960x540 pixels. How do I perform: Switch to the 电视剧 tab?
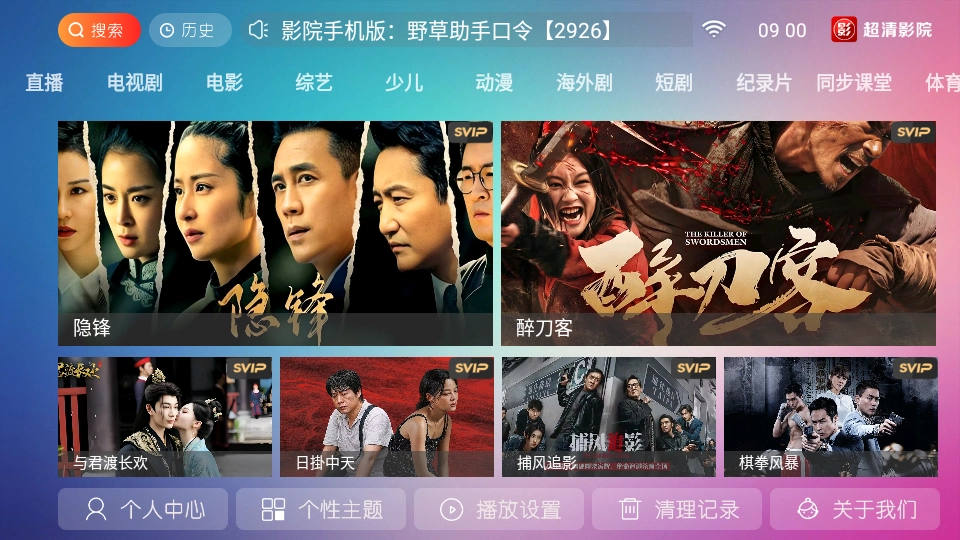tap(134, 83)
